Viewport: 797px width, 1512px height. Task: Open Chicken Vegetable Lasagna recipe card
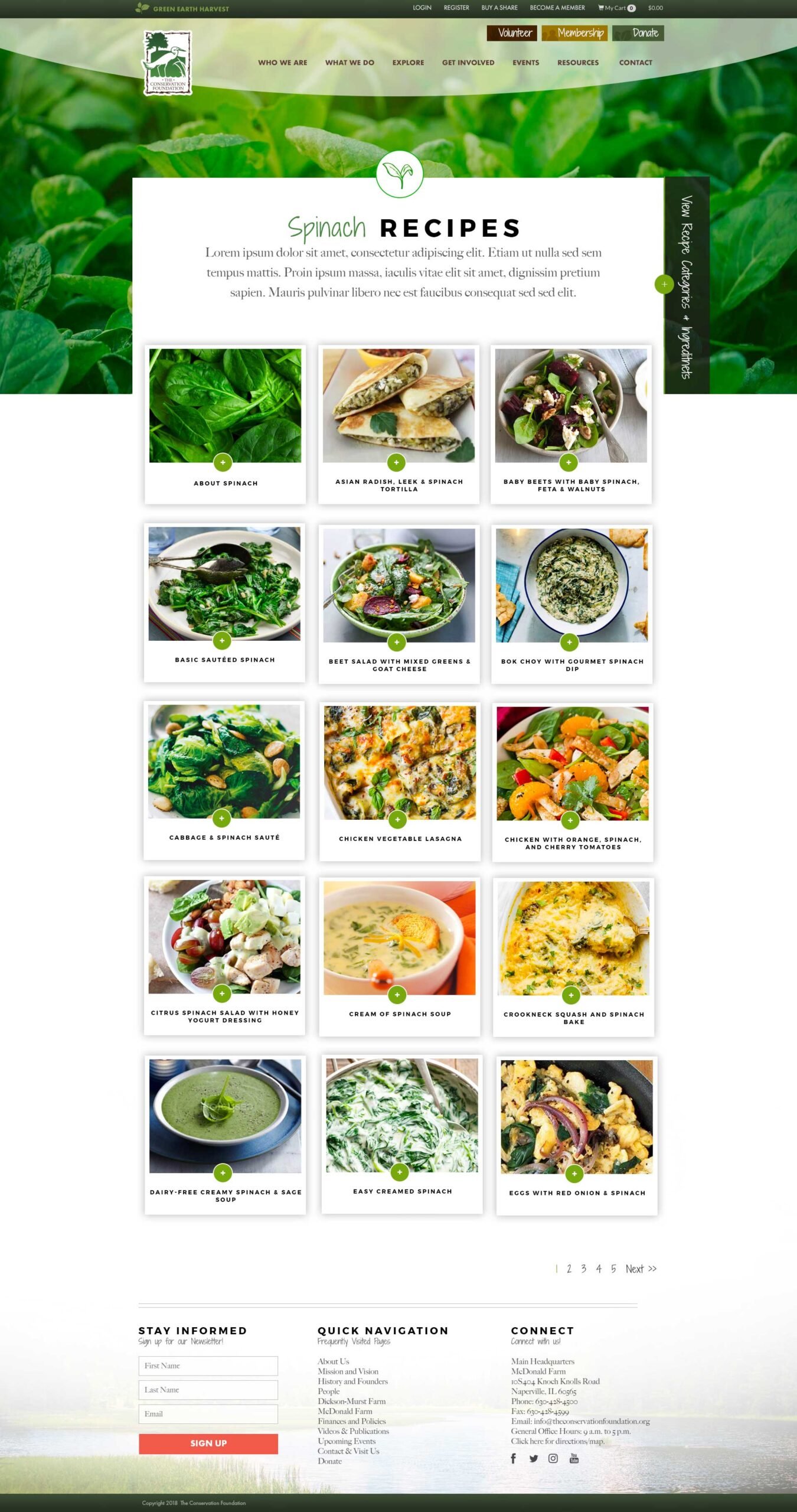pos(400,781)
